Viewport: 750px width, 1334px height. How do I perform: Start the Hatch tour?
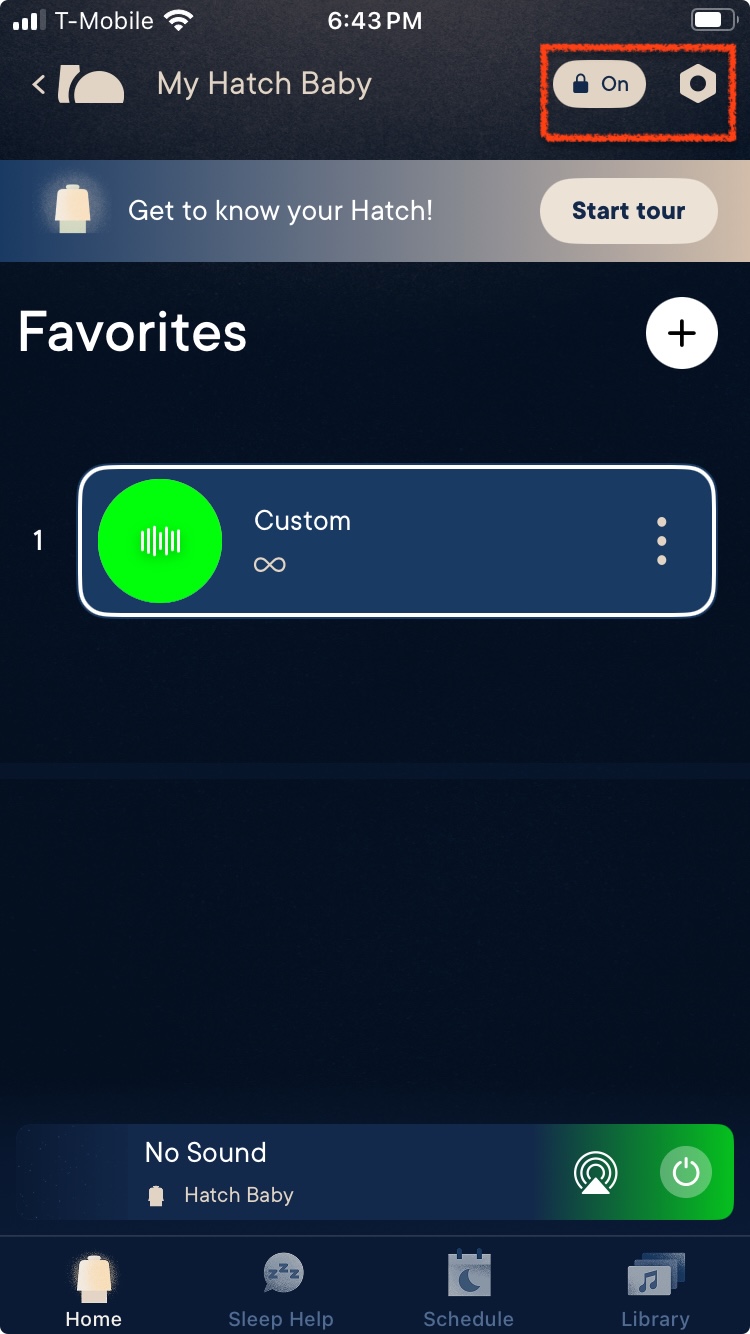(x=628, y=211)
